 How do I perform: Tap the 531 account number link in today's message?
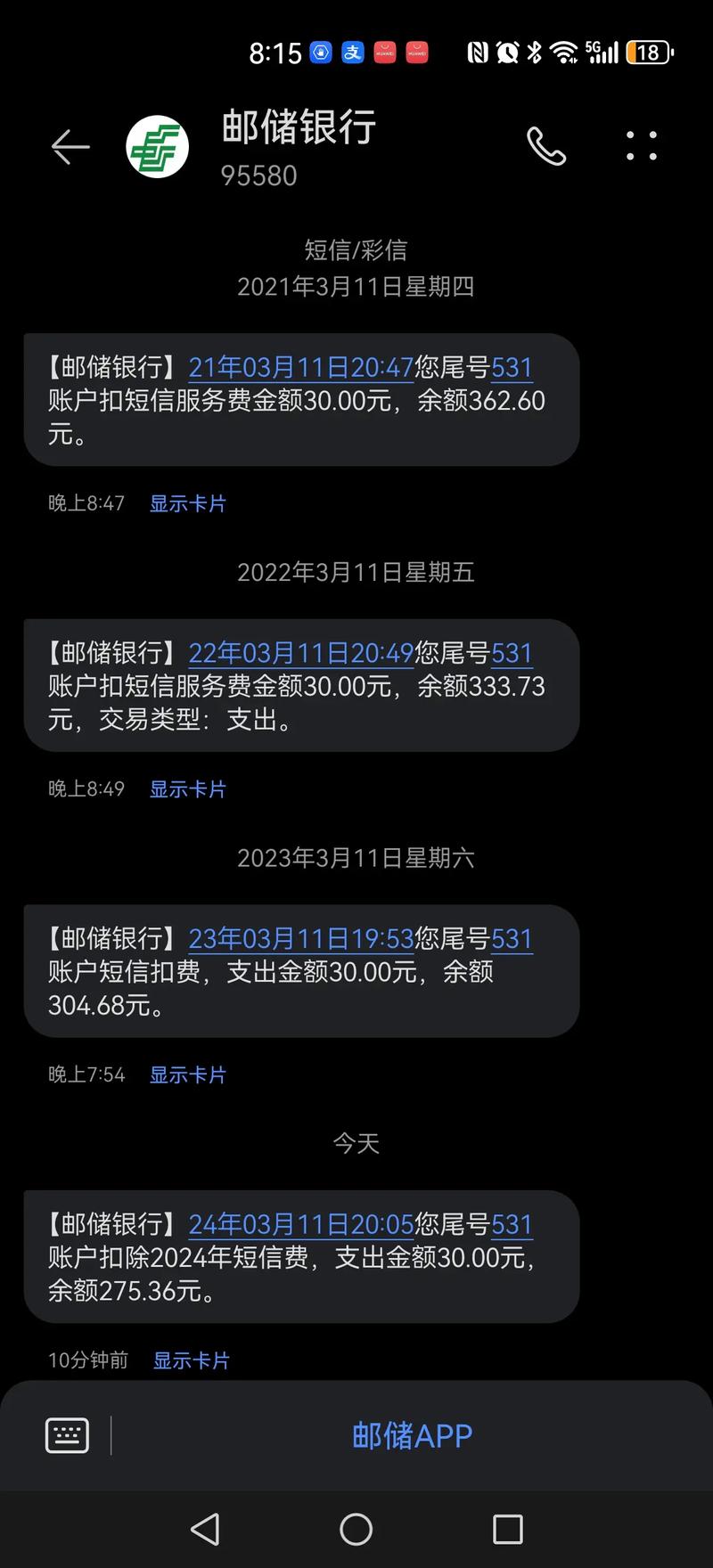click(x=512, y=1224)
